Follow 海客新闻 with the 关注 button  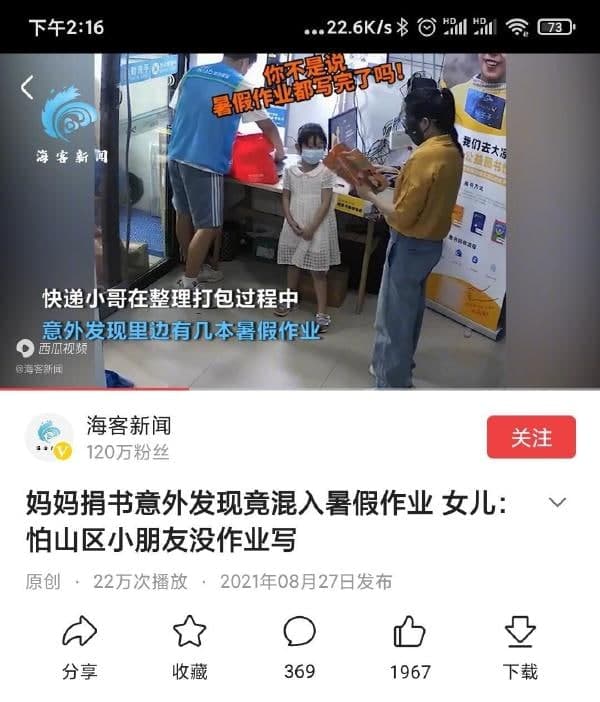point(531,438)
